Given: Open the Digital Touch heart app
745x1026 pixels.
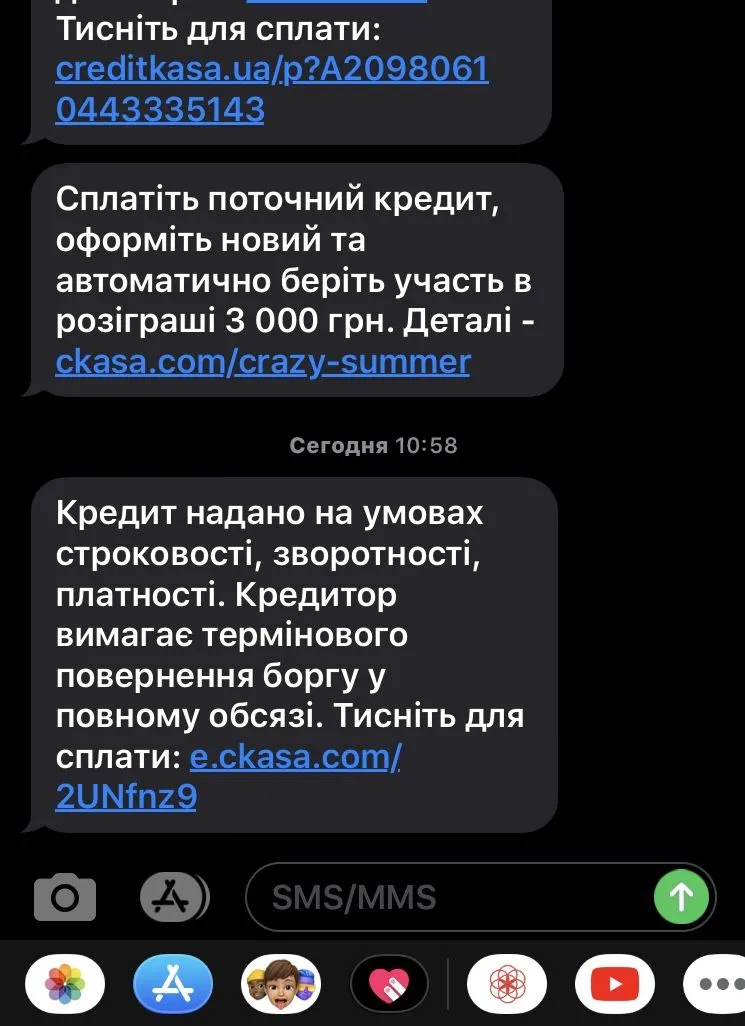Looking at the screenshot, I should pos(388,985).
